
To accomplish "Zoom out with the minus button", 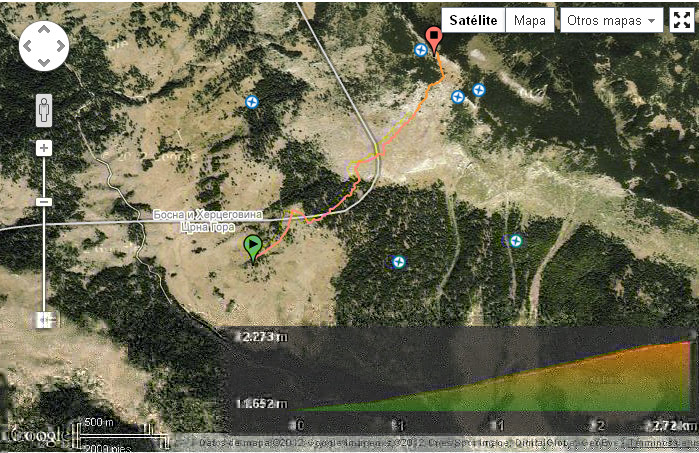I will 44,202.
